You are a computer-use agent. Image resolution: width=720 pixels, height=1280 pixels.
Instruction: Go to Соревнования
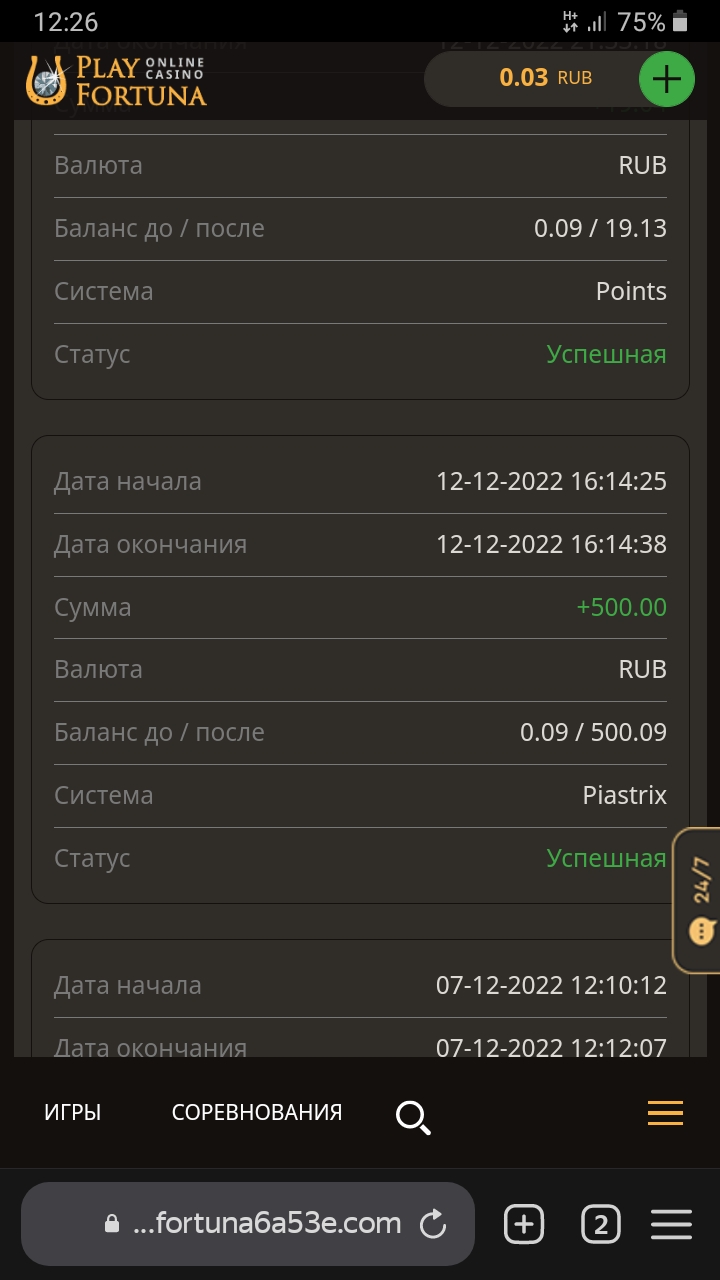pyautogui.click(x=257, y=1112)
